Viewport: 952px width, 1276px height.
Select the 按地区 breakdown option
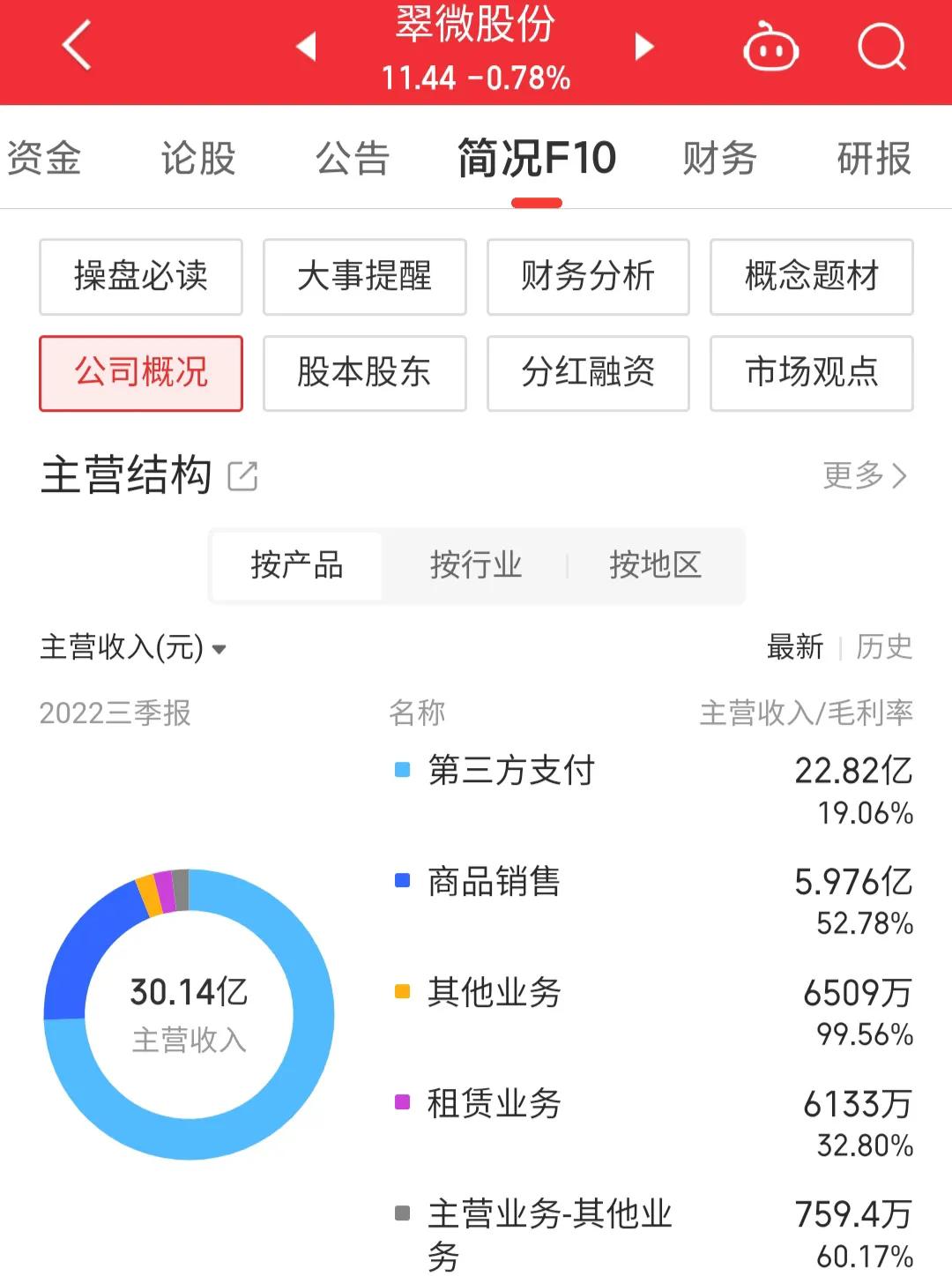click(x=656, y=566)
